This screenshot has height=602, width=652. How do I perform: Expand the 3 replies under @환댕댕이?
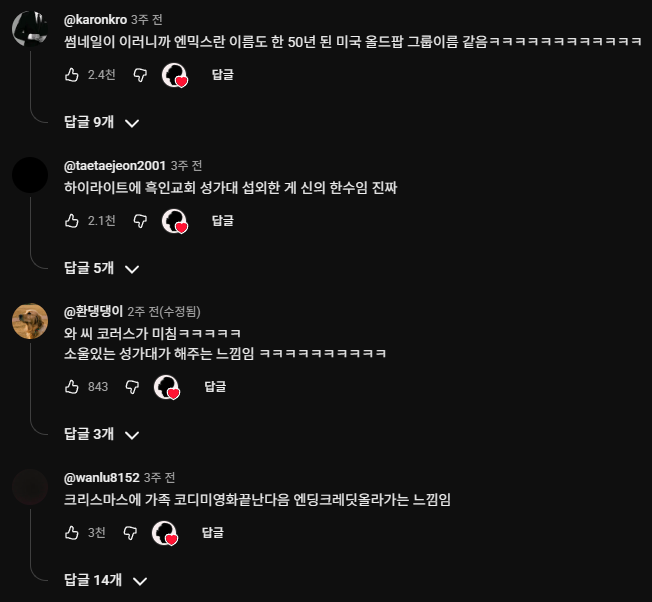(101, 434)
